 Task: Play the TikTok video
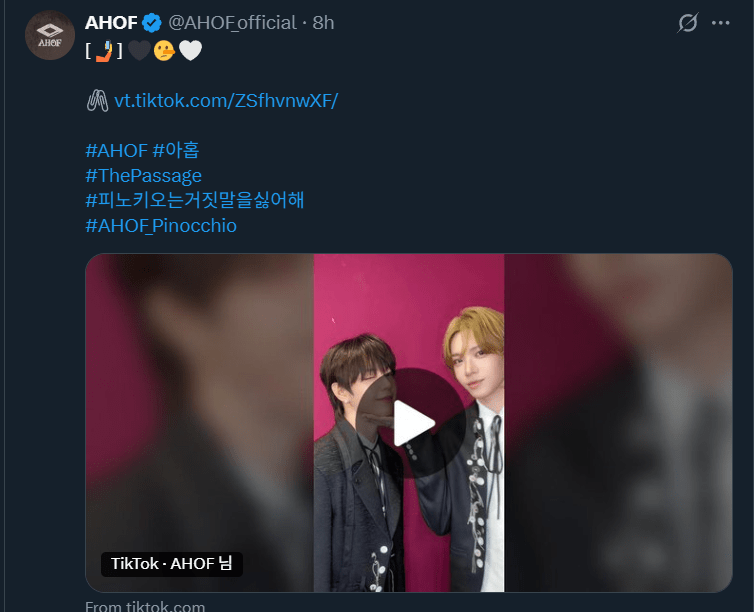[409, 423]
